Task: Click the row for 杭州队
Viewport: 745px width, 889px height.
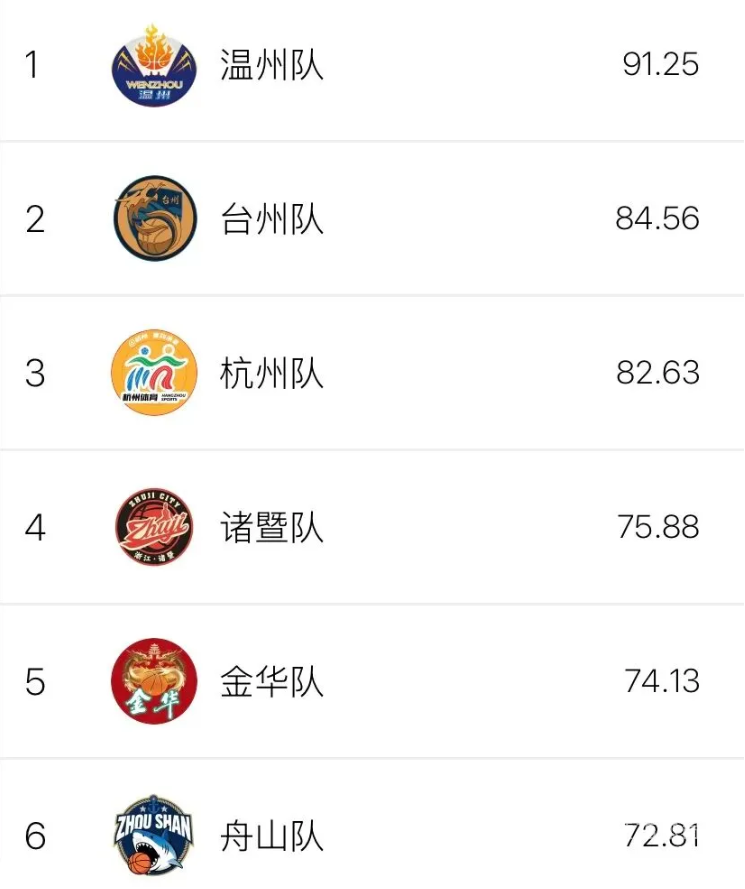Action: (x=372, y=373)
